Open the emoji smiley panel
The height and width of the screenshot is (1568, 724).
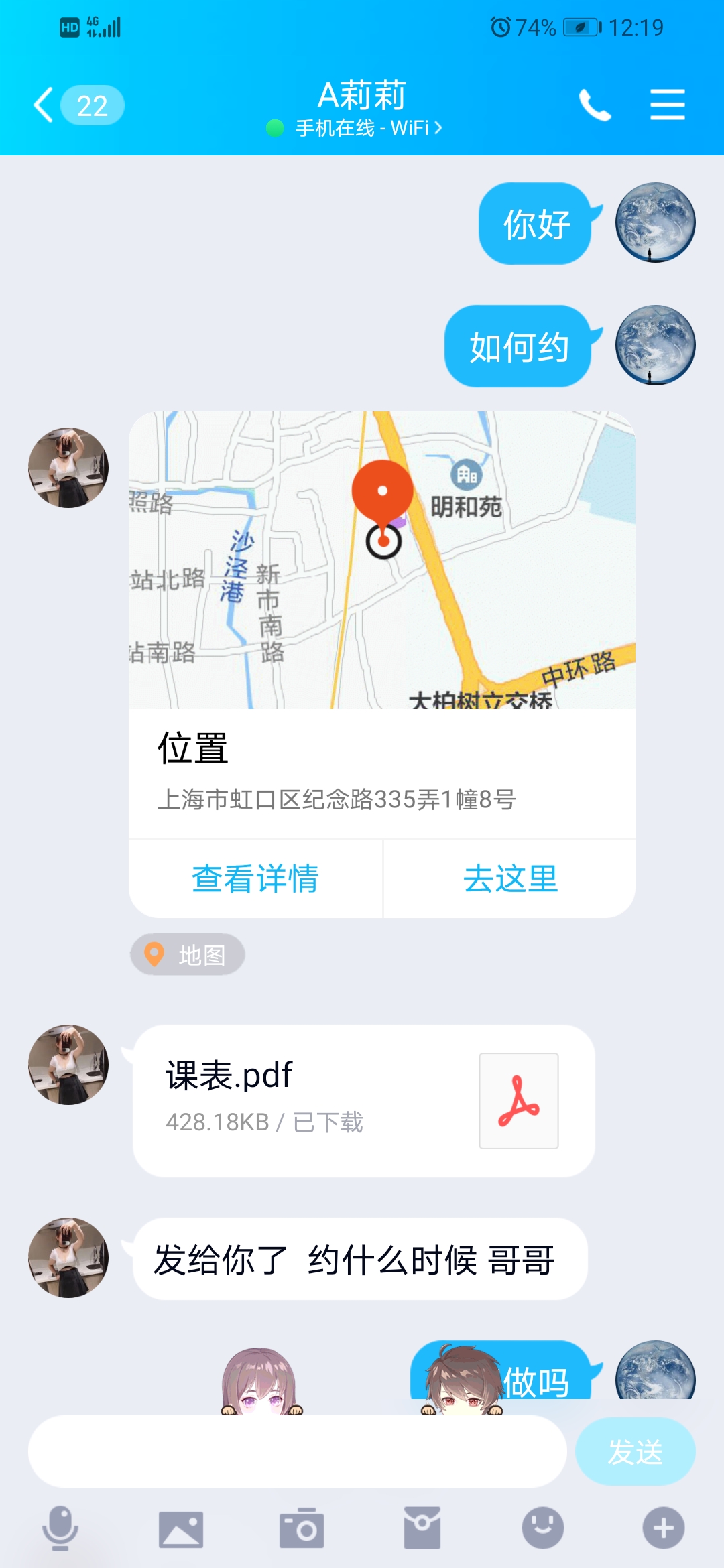(543, 1526)
